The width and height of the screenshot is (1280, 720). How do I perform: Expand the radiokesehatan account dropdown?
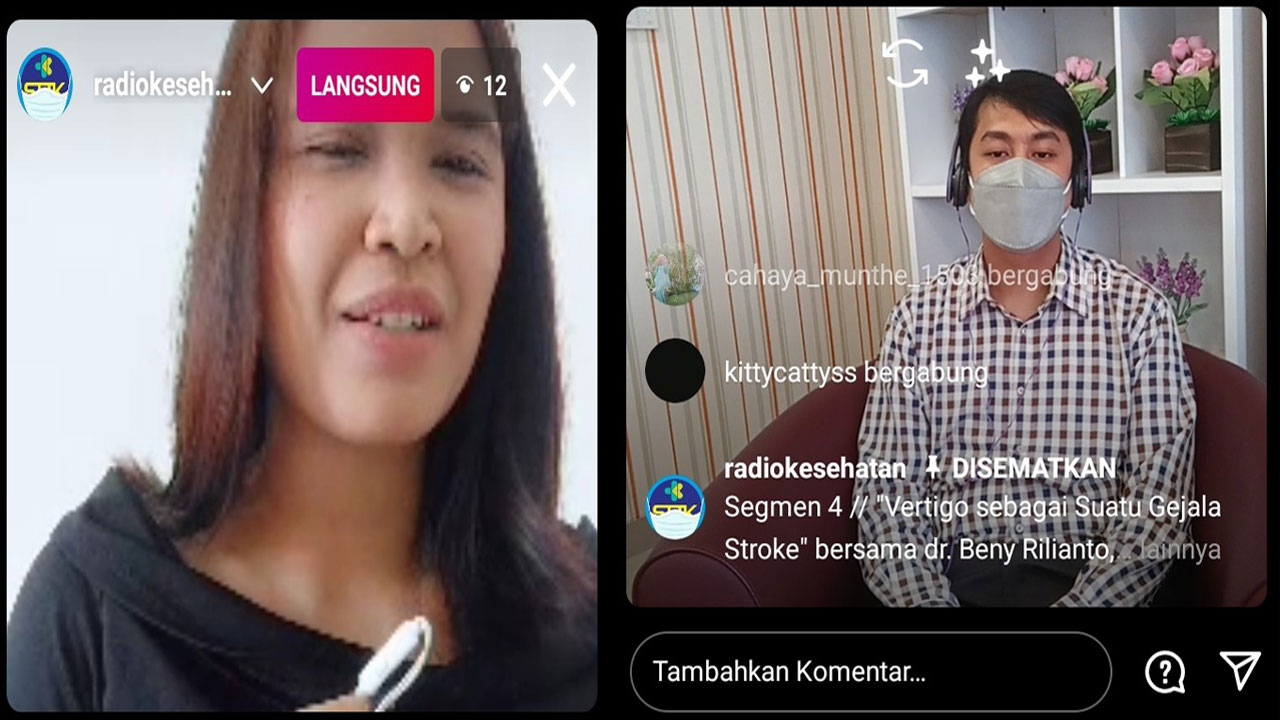pos(262,86)
